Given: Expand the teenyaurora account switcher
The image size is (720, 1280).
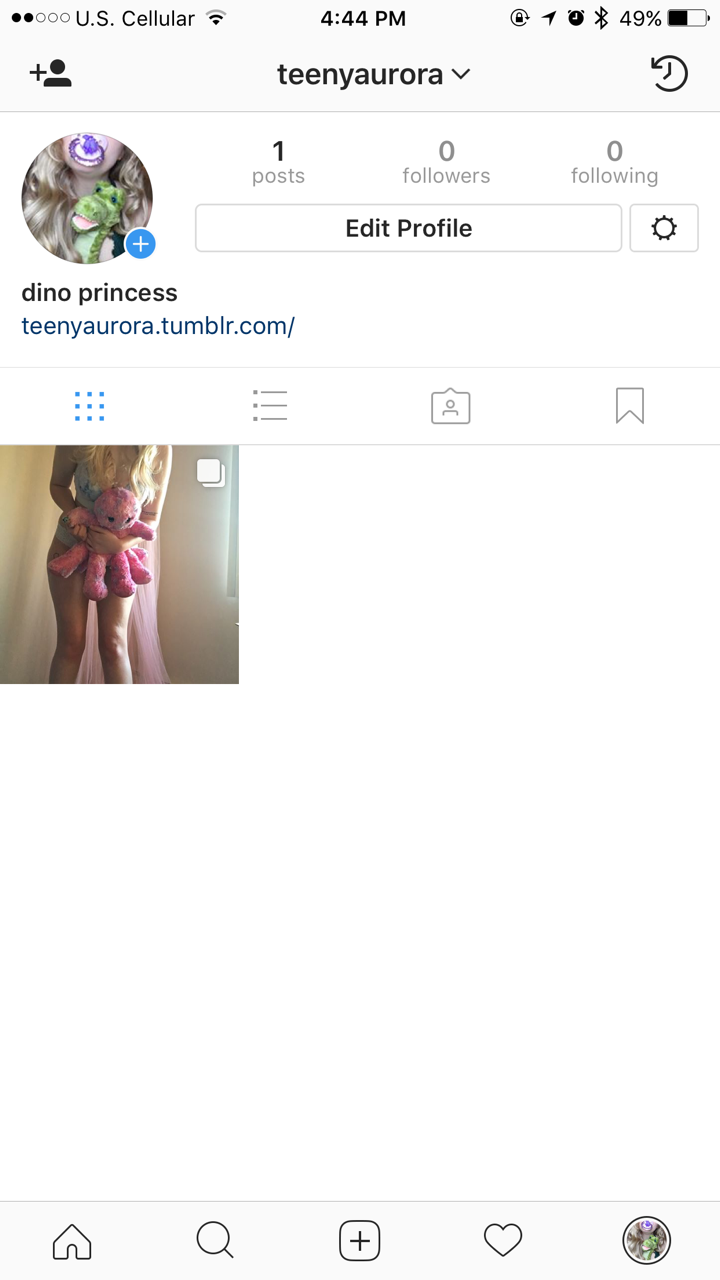Looking at the screenshot, I should [373, 74].
